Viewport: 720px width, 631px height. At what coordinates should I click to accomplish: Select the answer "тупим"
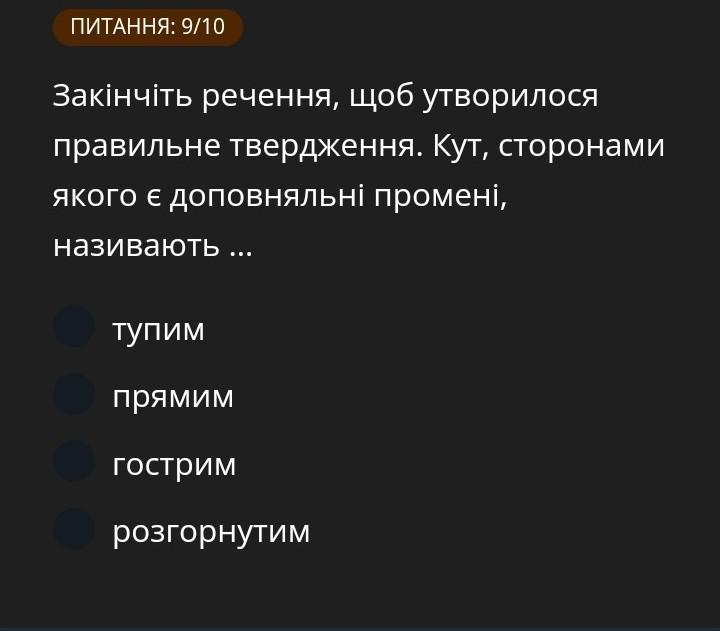[x=74, y=328]
